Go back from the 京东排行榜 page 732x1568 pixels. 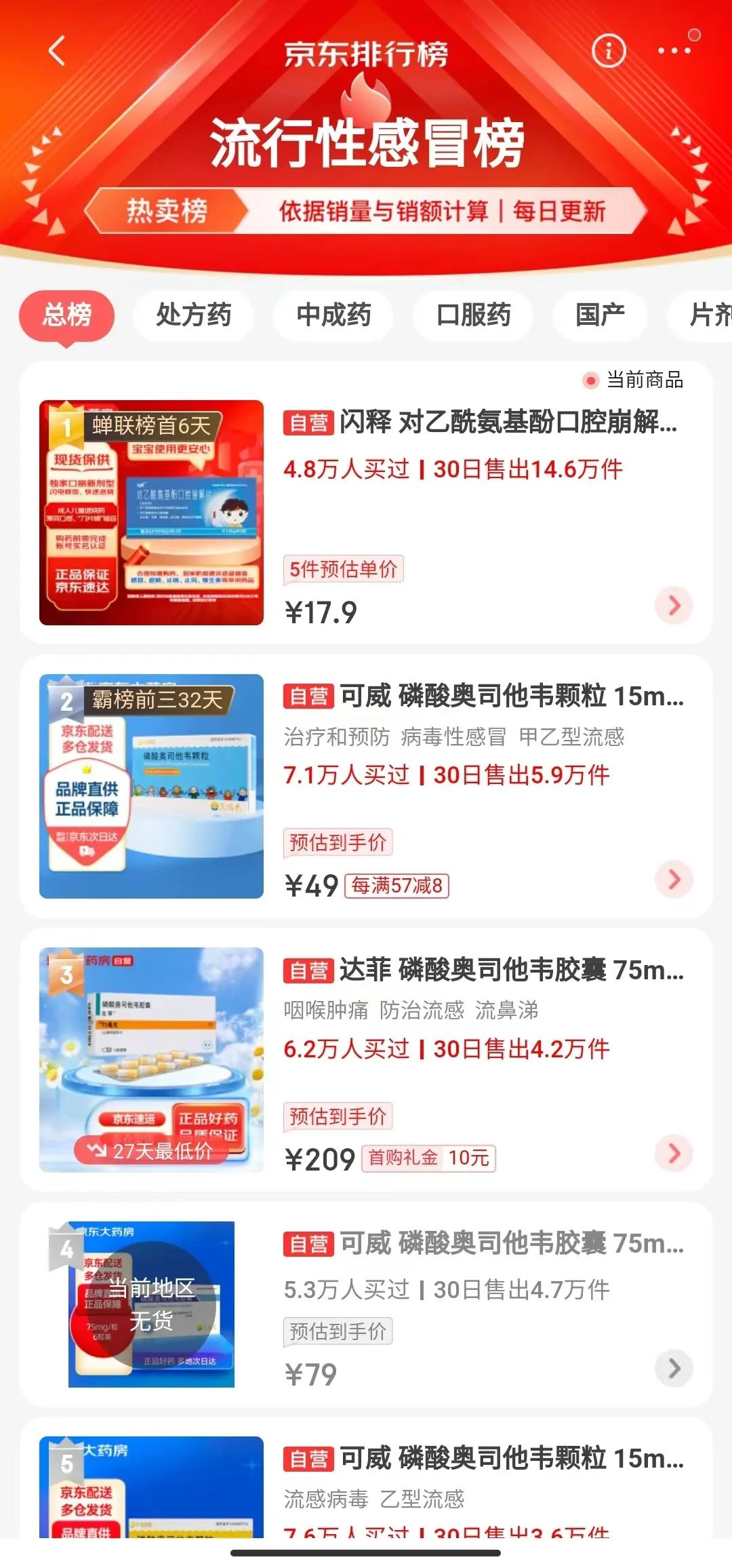coord(57,51)
